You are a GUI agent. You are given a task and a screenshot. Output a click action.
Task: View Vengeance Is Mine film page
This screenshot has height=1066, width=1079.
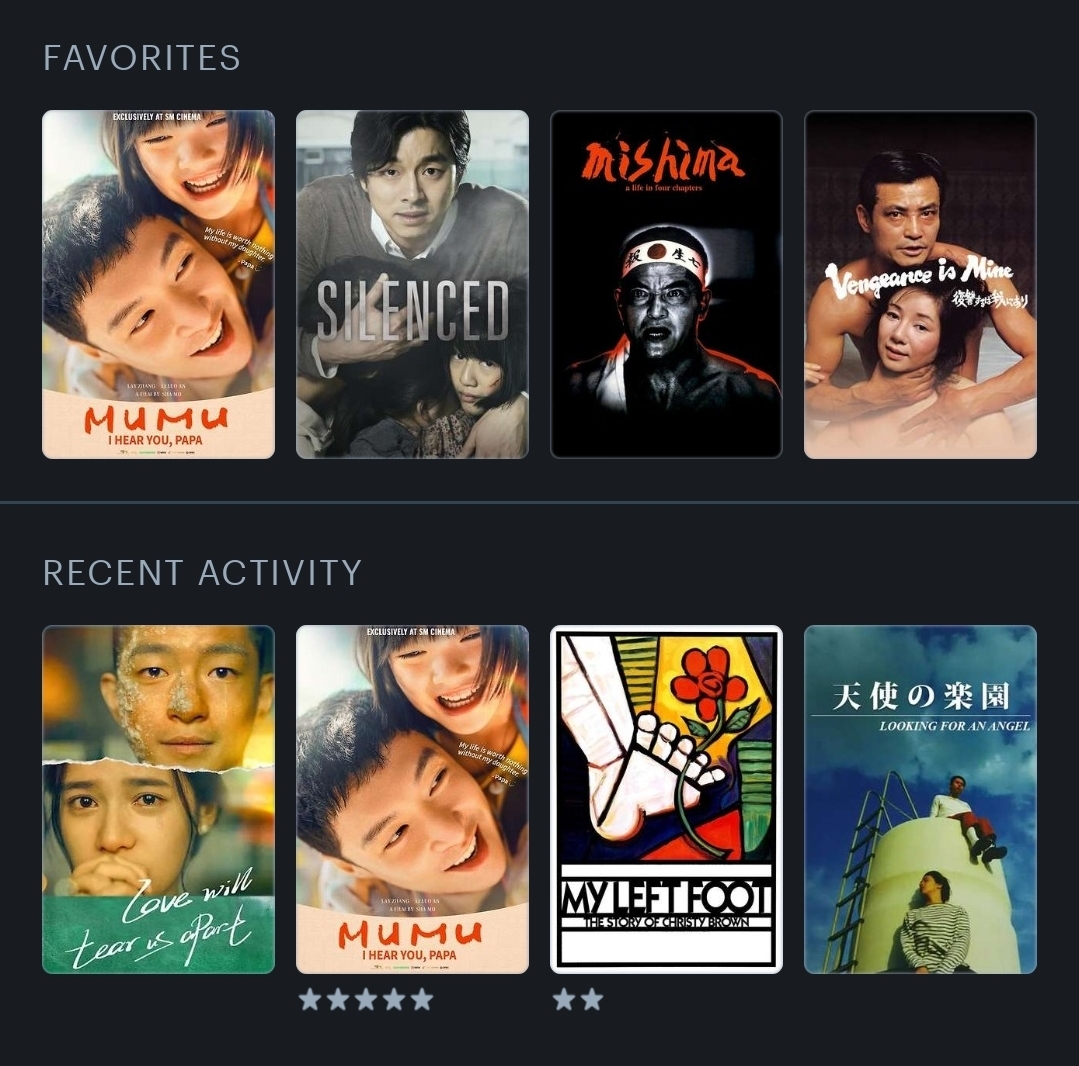click(x=920, y=284)
